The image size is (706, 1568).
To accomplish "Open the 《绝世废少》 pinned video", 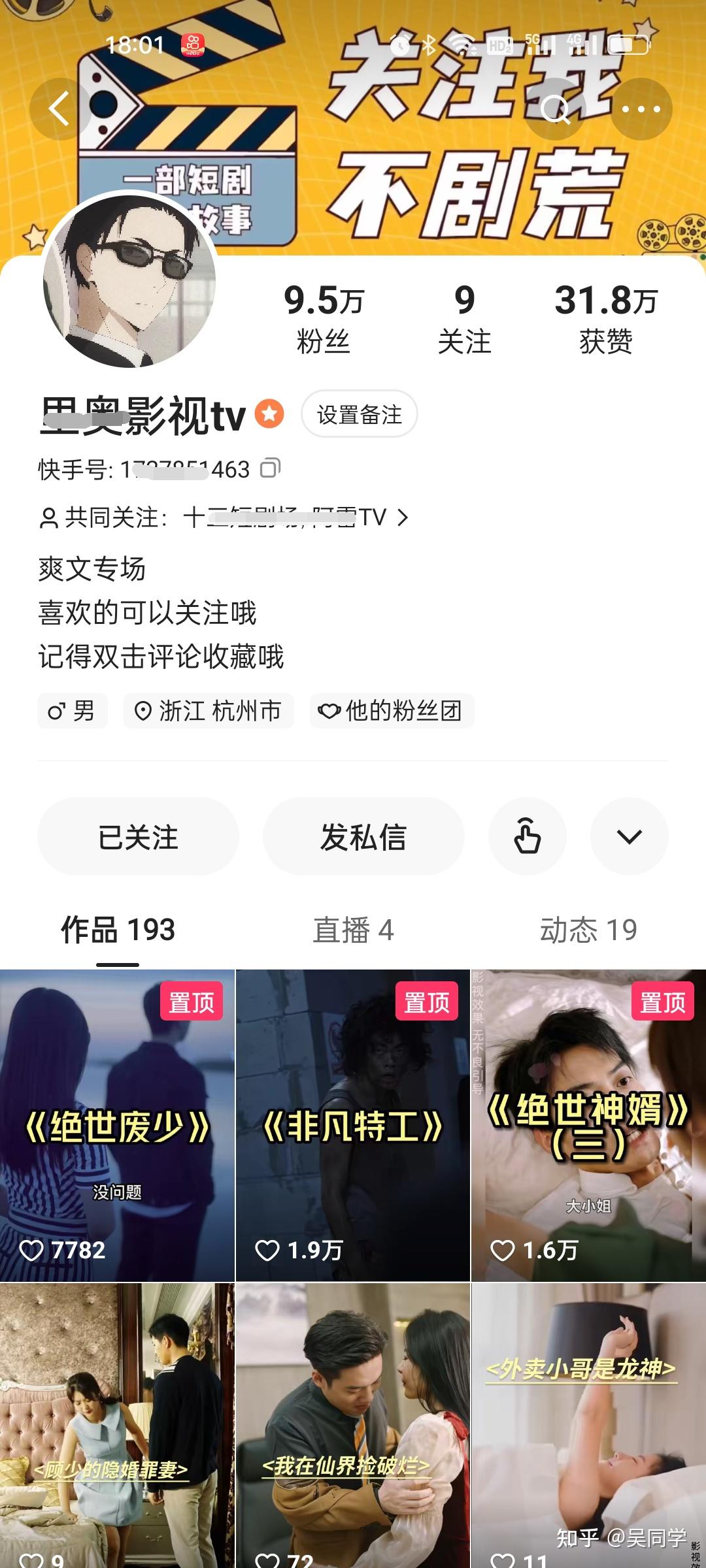I will point(118,1125).
